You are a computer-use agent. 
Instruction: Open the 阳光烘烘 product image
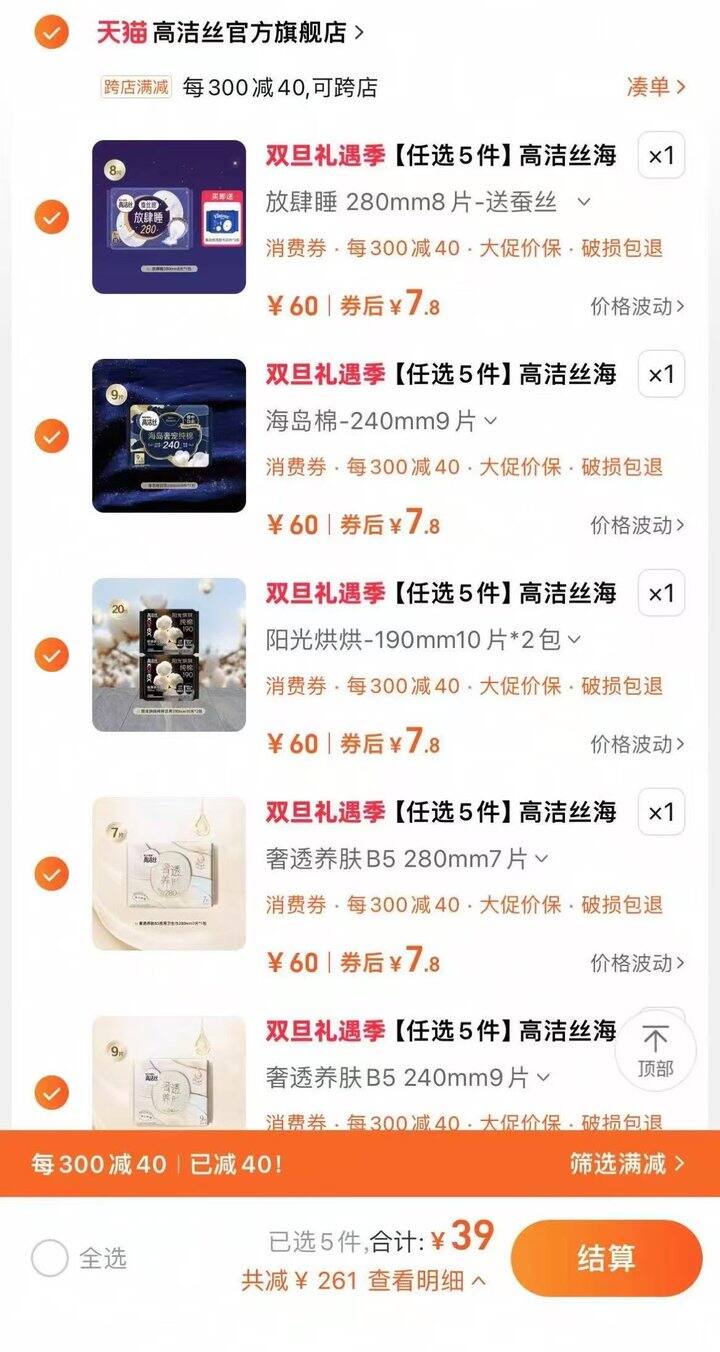click(x=169, y=655)
